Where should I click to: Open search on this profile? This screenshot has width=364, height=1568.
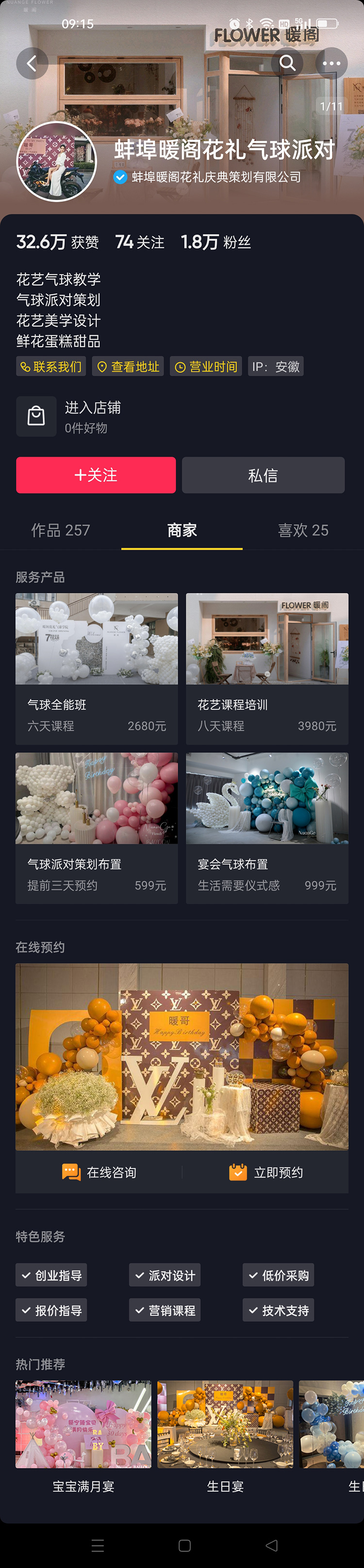[x=287, y=63]
